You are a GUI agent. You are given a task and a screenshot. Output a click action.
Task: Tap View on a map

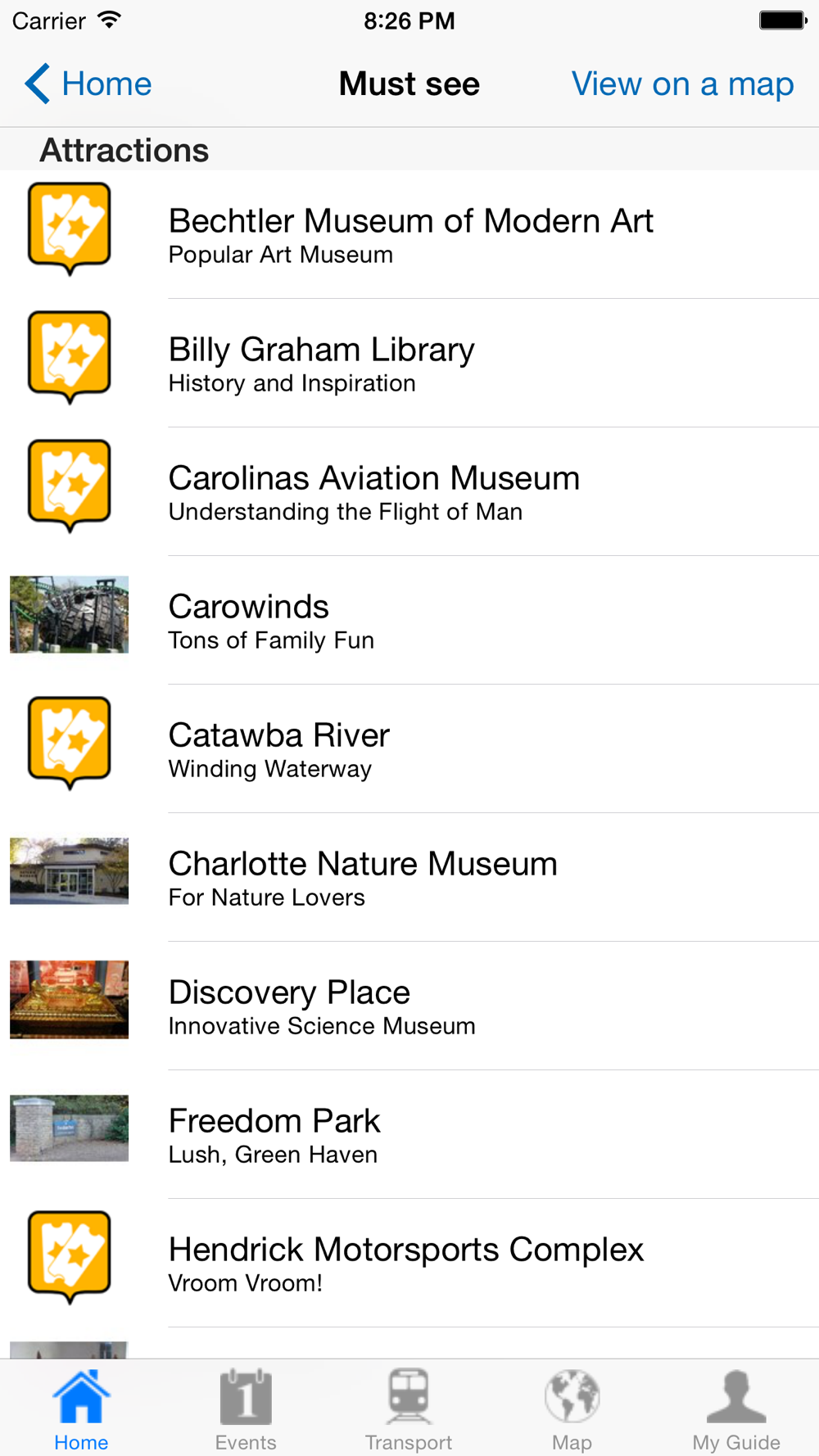click(x=681, y=84)
